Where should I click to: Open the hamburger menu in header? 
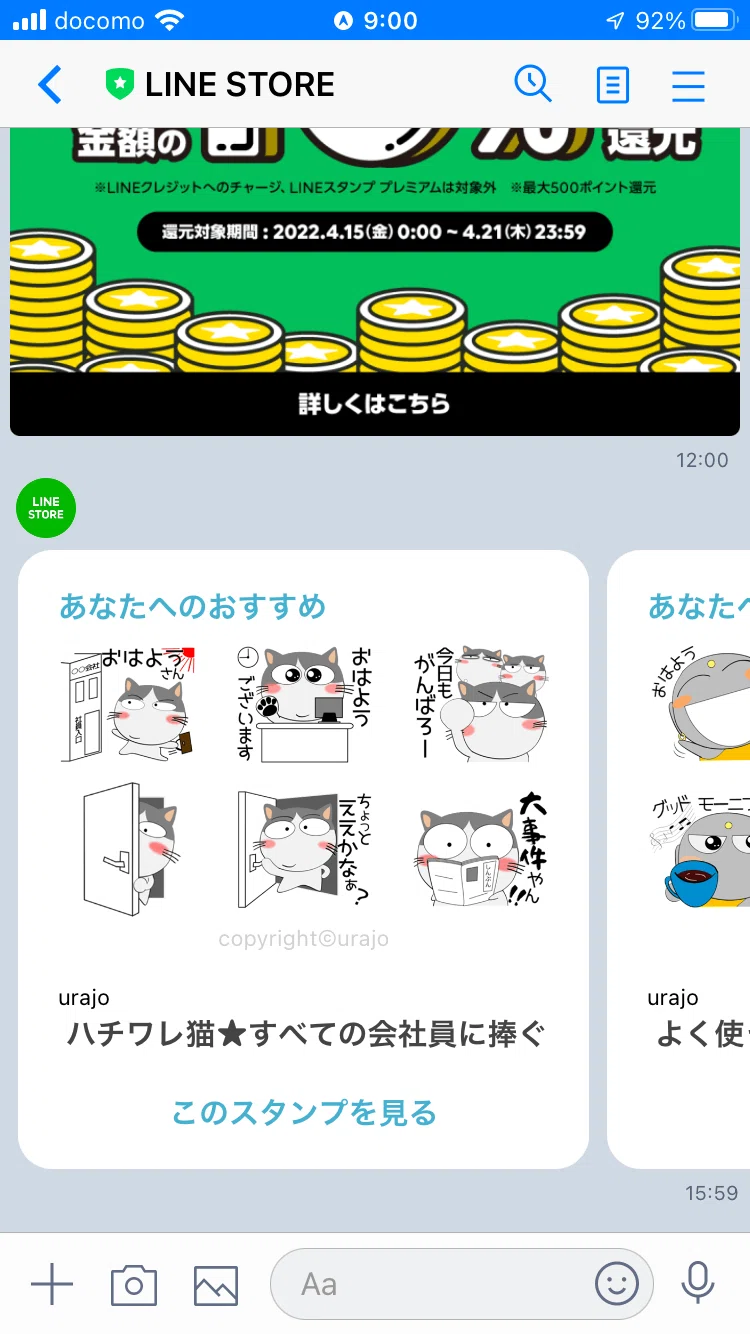click(688, 85)
